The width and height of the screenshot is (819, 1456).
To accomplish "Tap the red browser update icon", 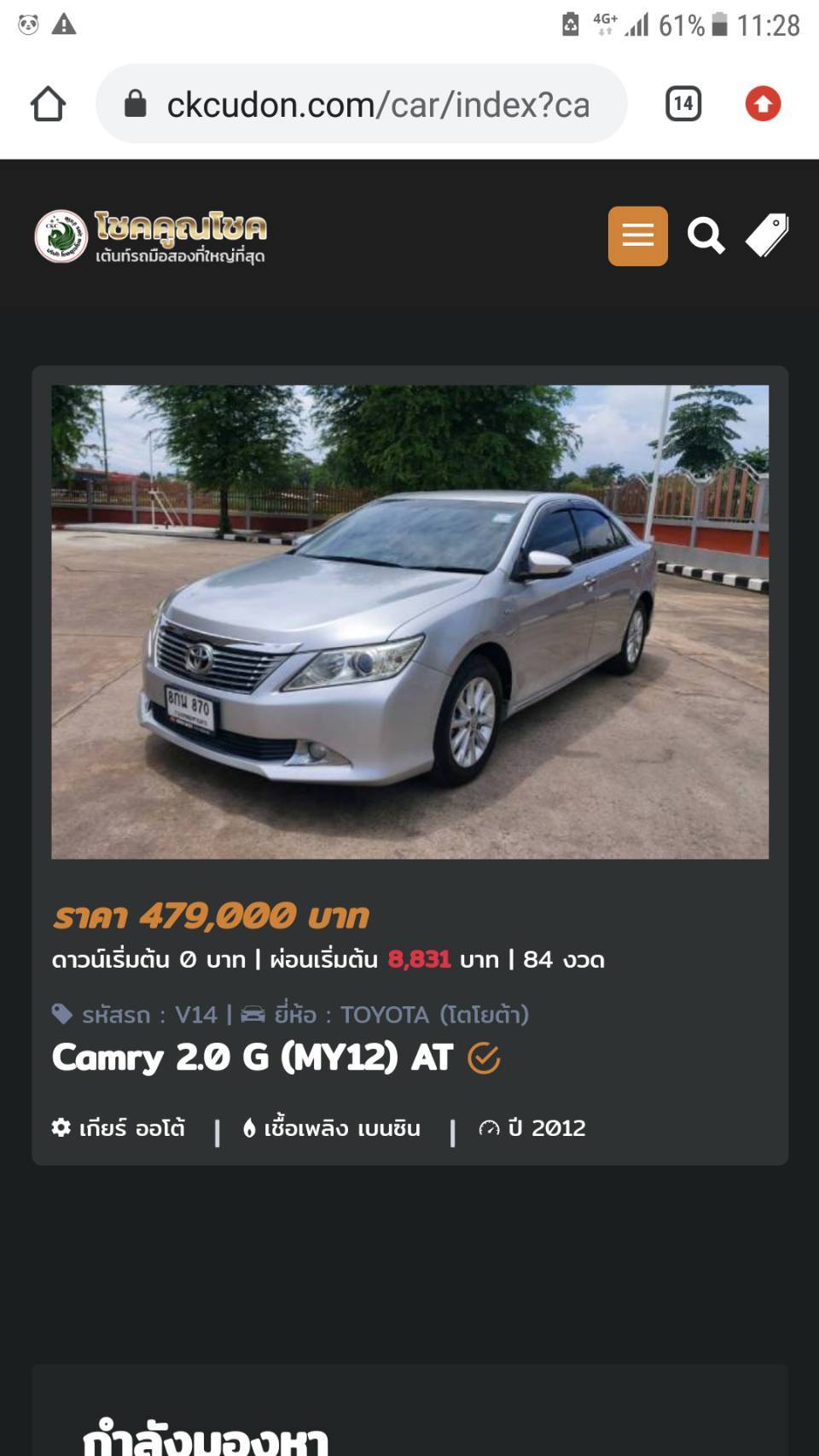I will (763, 104).
